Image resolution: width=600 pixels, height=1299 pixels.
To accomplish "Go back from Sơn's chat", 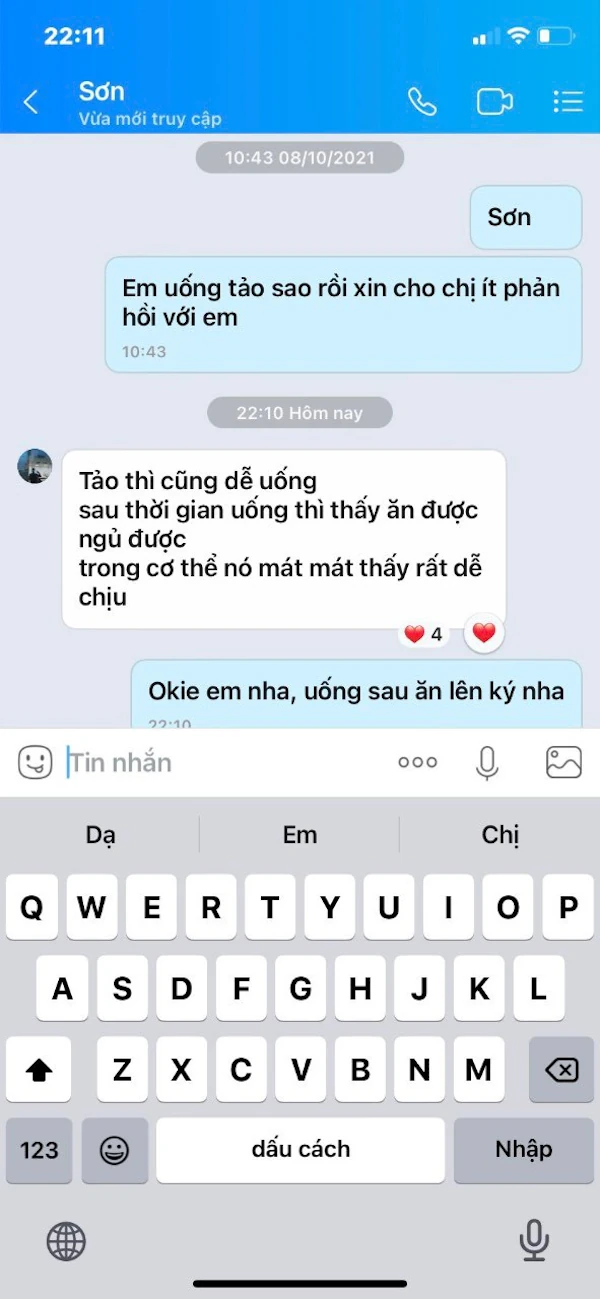I will pos(31,101).
